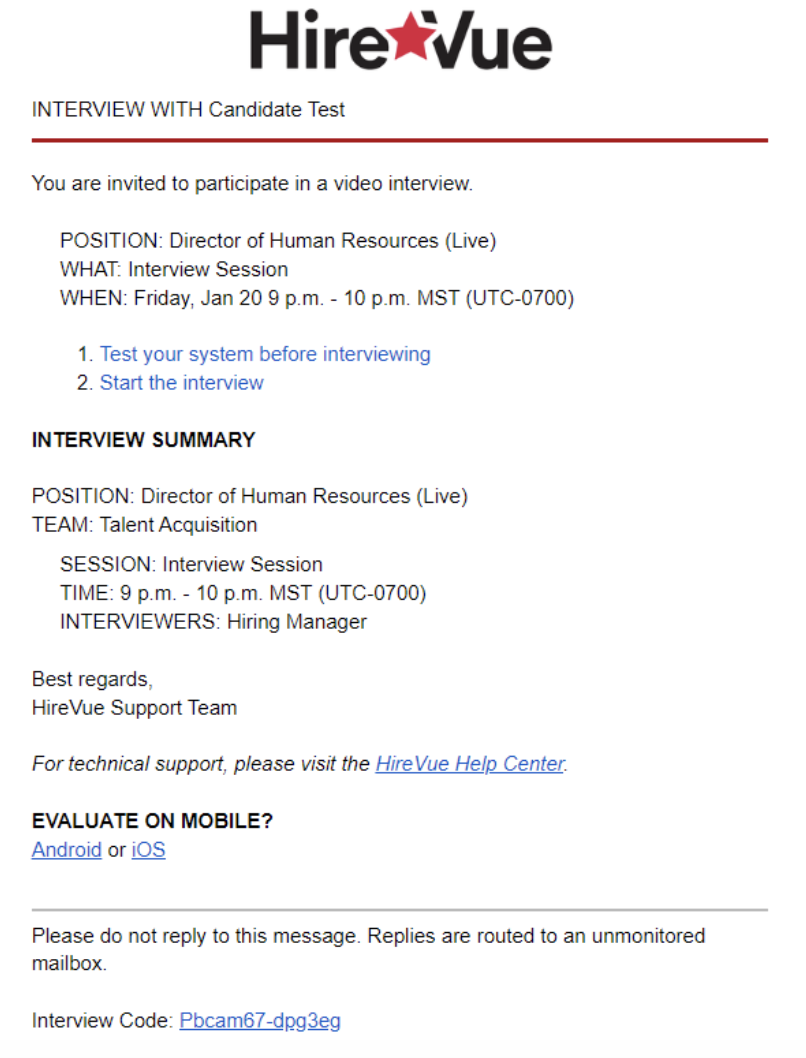Tap the interview code Pbcam67-dpg3eg link
Screen dimensions: 806x1058
(259, 1021)
